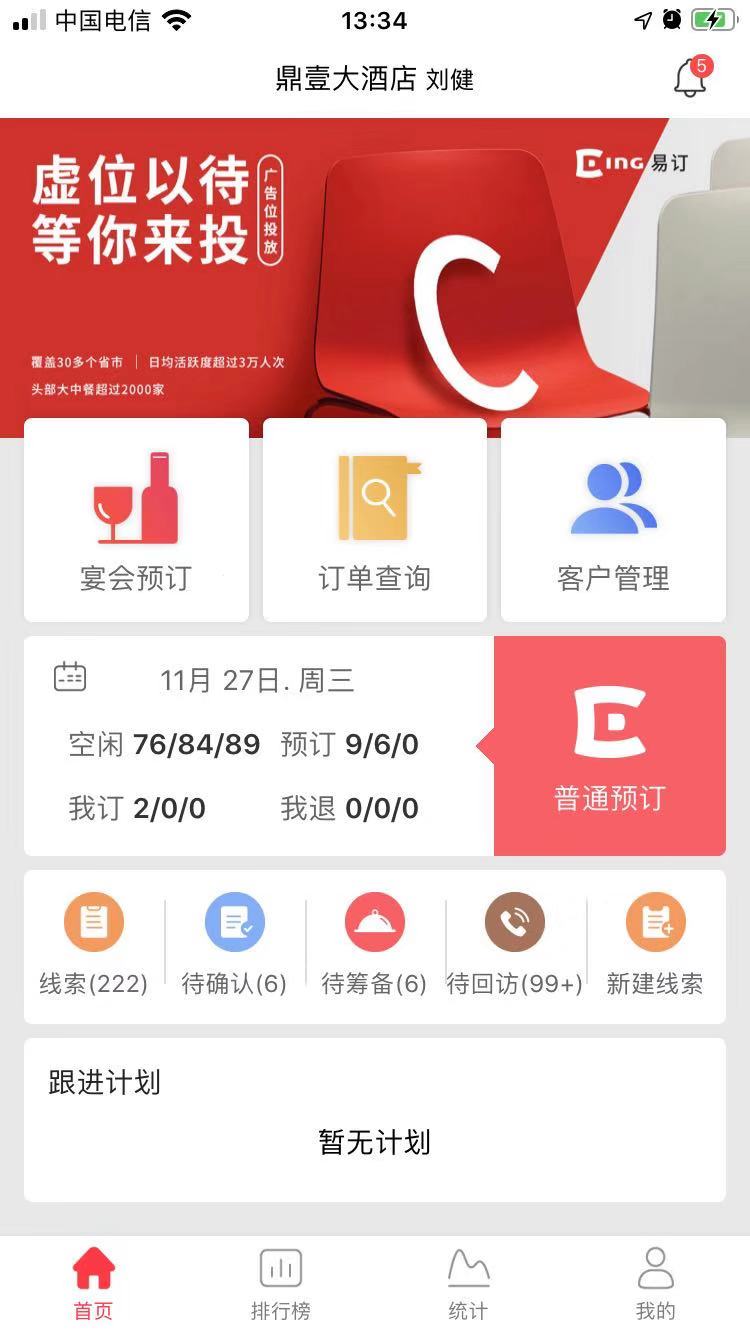Open the calendar date picker icon

click(x=70, y=676)
